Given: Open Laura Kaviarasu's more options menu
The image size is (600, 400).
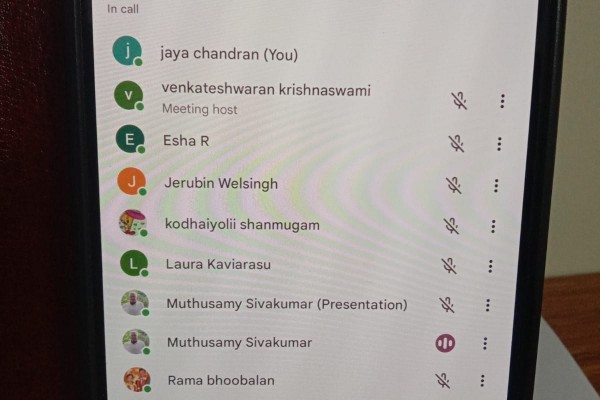Looking at the screenshot, I should pos(490,266).
